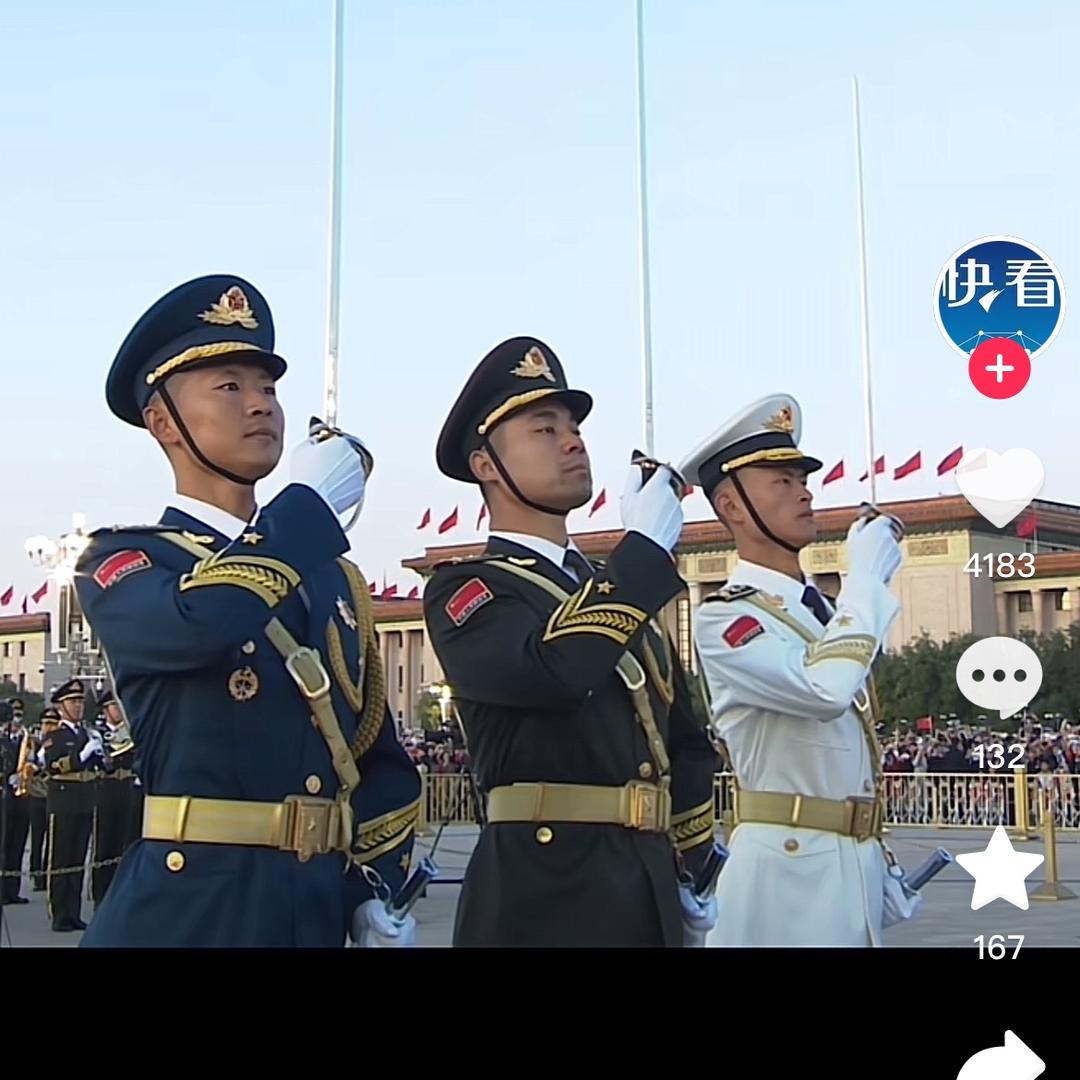Follow the creator with the red plus
The height and width of the screenshot is (1080, 1080).
pos(999,368)
